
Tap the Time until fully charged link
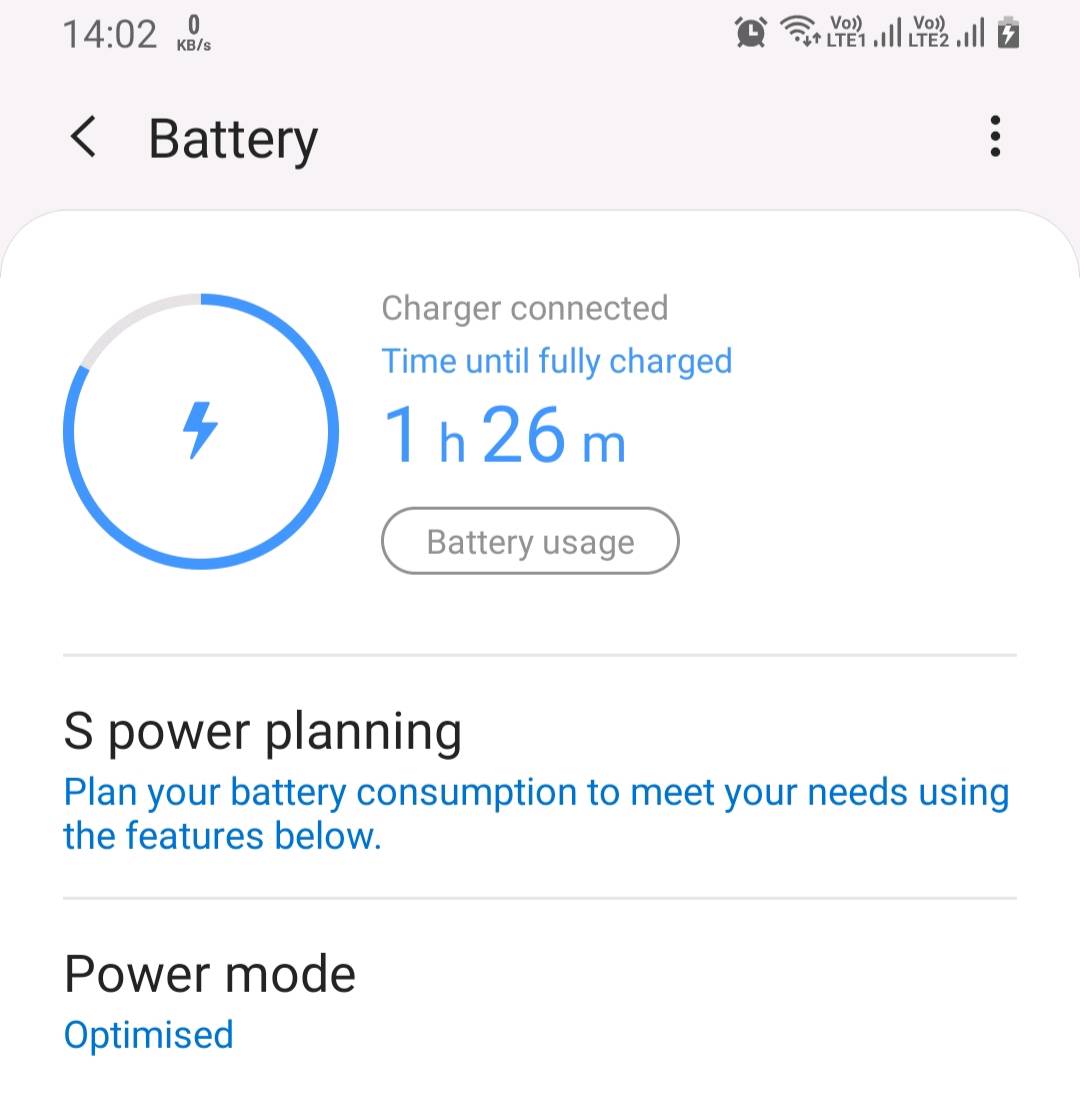557,361
